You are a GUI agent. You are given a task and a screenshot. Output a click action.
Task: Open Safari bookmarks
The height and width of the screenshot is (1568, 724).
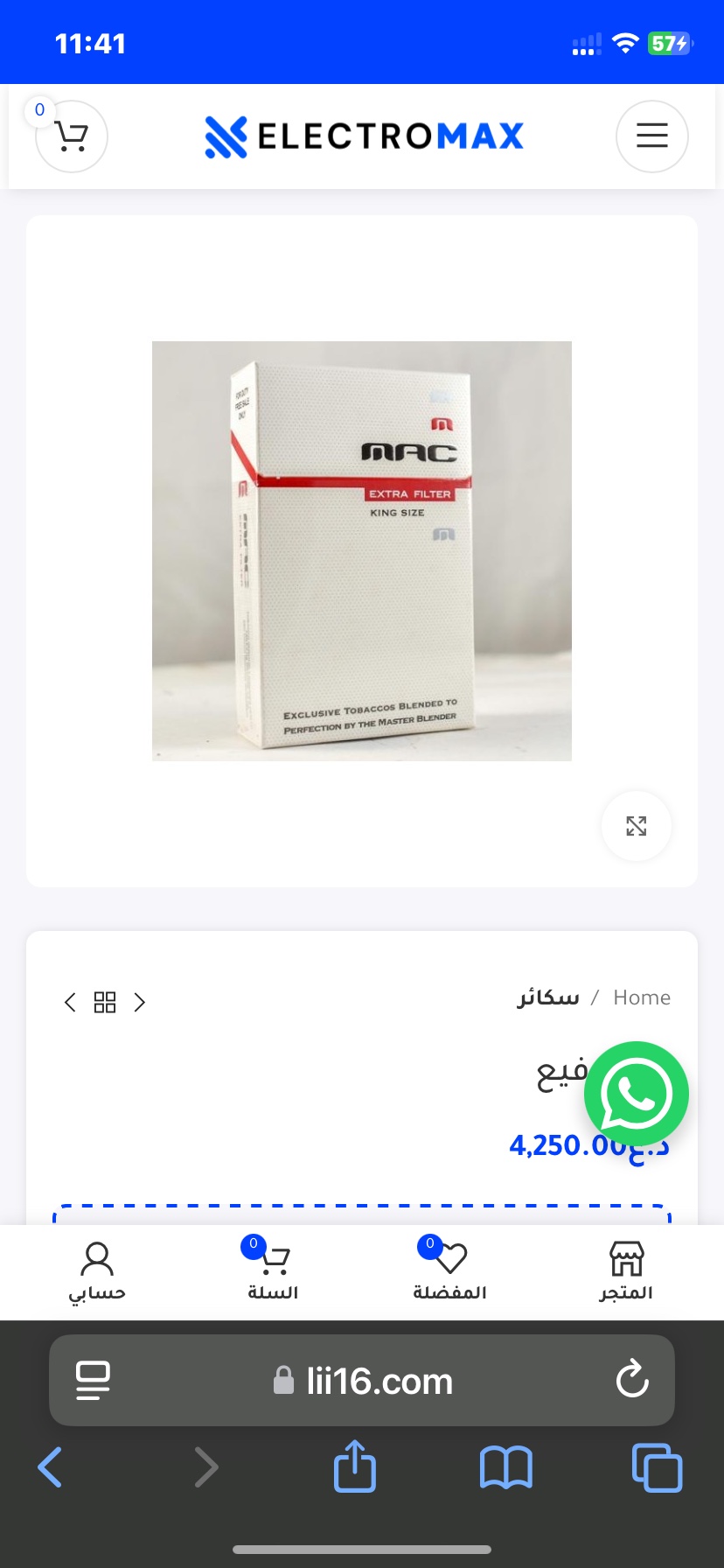coord(505,1466)
